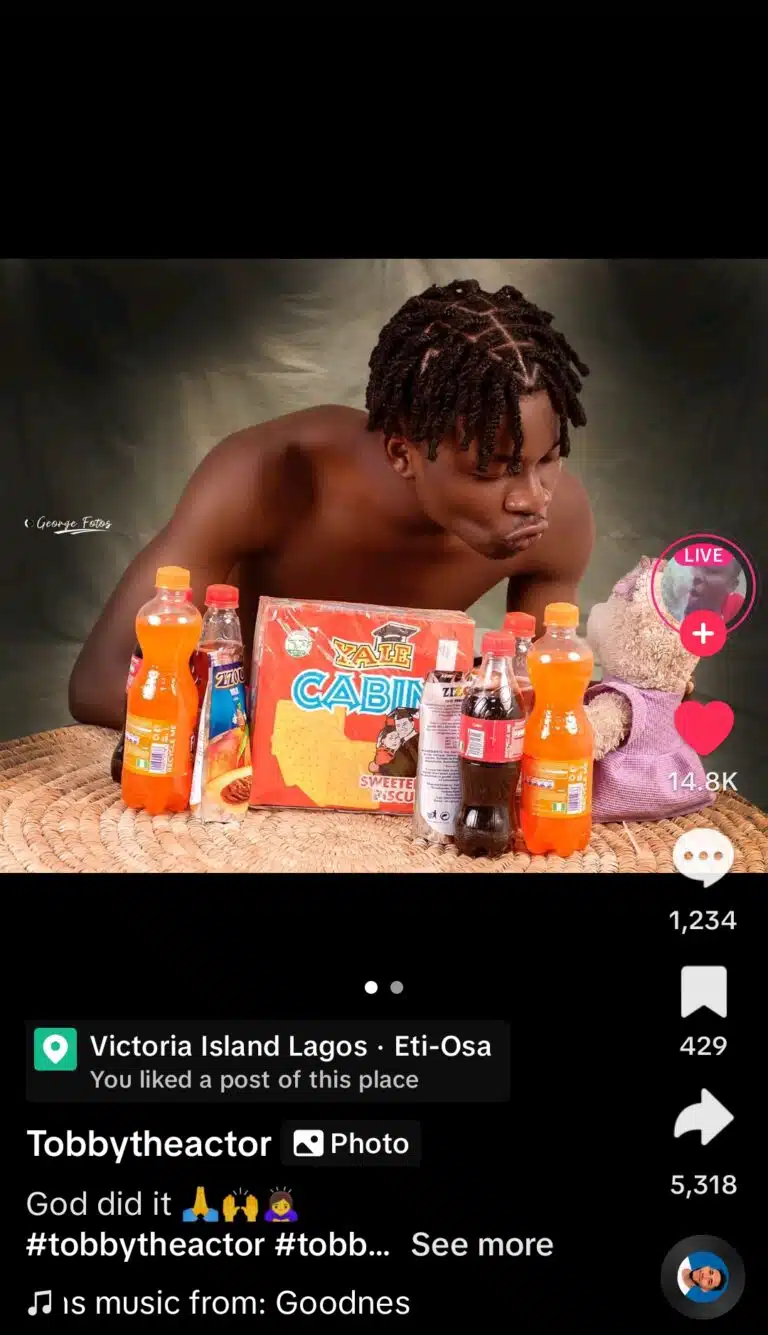This screenshot has height=1335, width=768.
Task: Bookmark this photo post
Action: [703, 992]
